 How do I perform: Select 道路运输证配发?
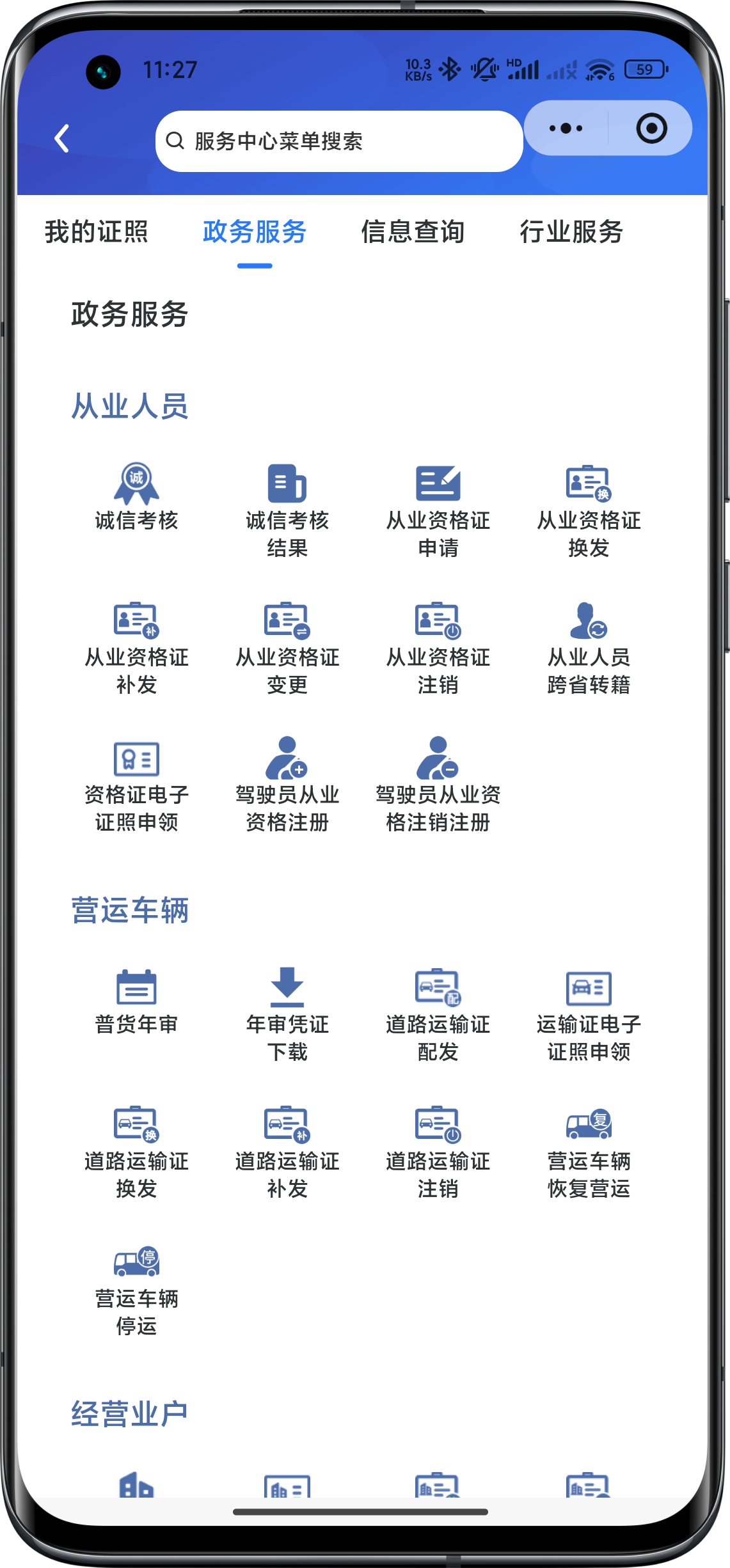point(438,1015)
